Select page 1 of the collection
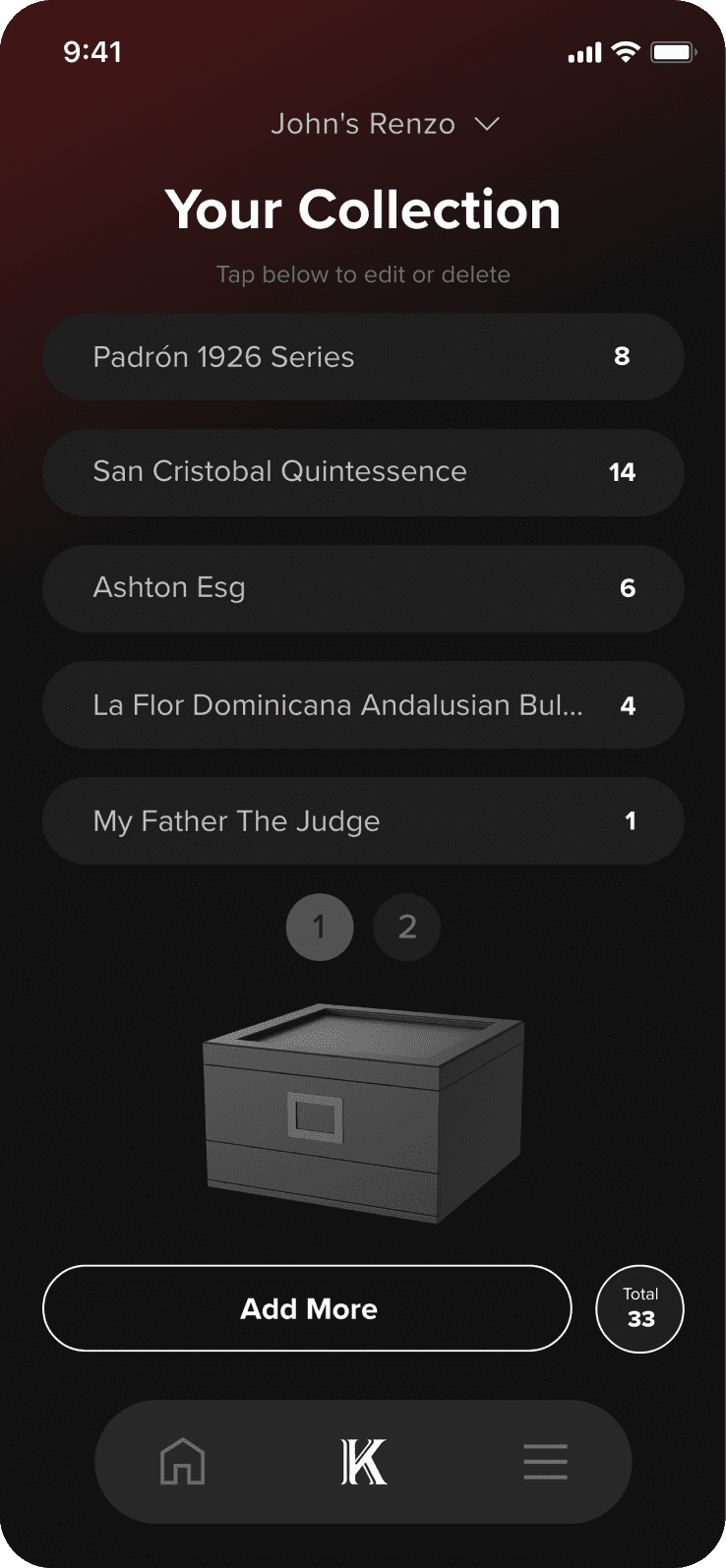726x1568 pixels. (319, 927)
